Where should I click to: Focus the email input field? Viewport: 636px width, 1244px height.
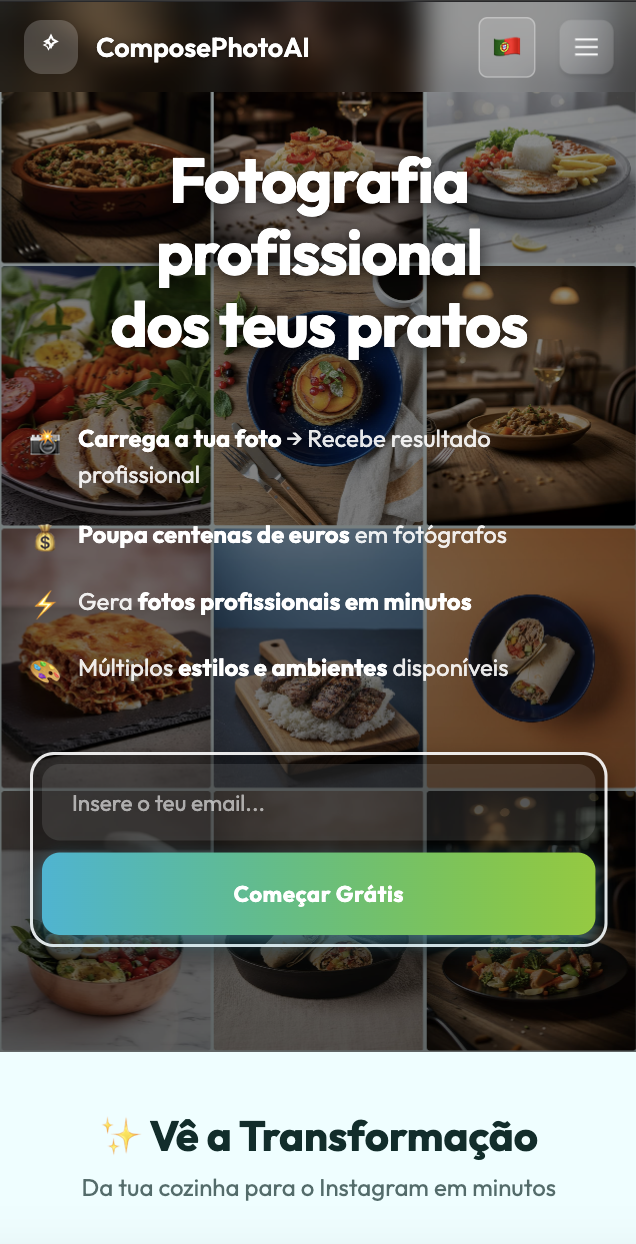tap(318, 803)
